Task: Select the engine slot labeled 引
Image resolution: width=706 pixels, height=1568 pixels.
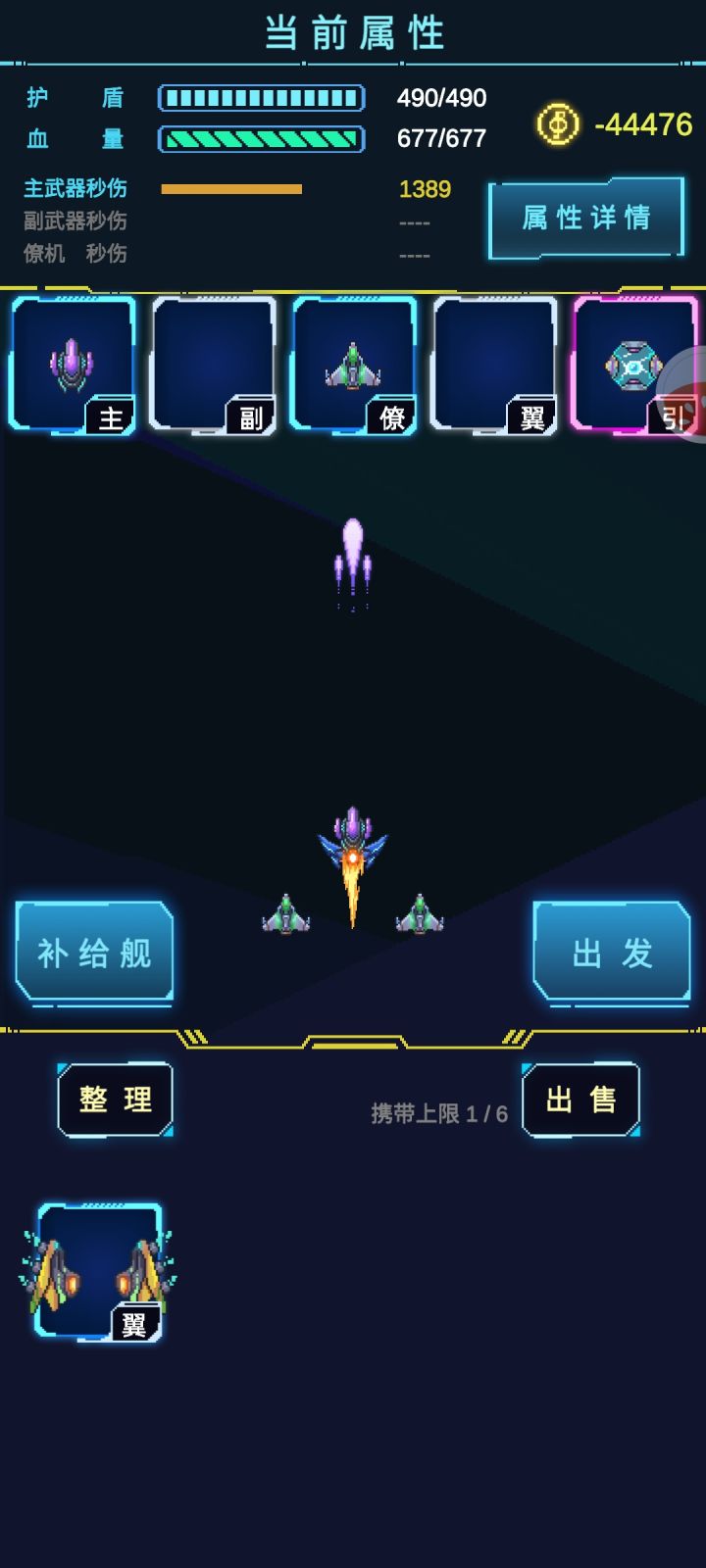Action: coord(635,363)
